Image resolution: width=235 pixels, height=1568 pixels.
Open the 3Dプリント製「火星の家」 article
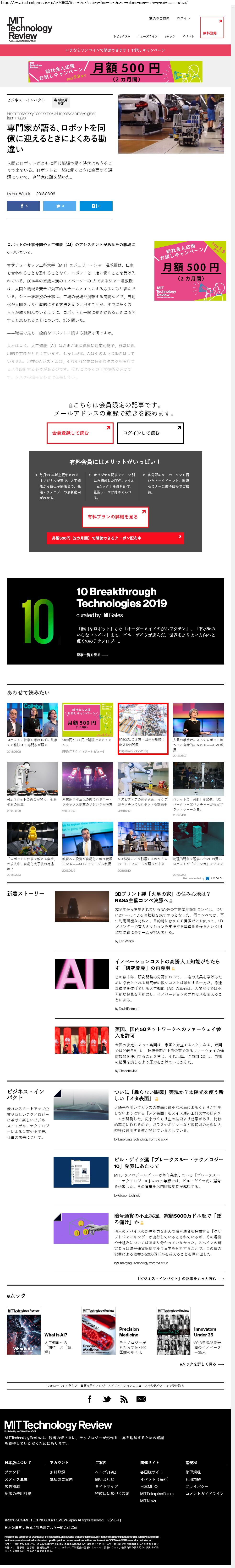pyautogui.click(x=162, y=897)
